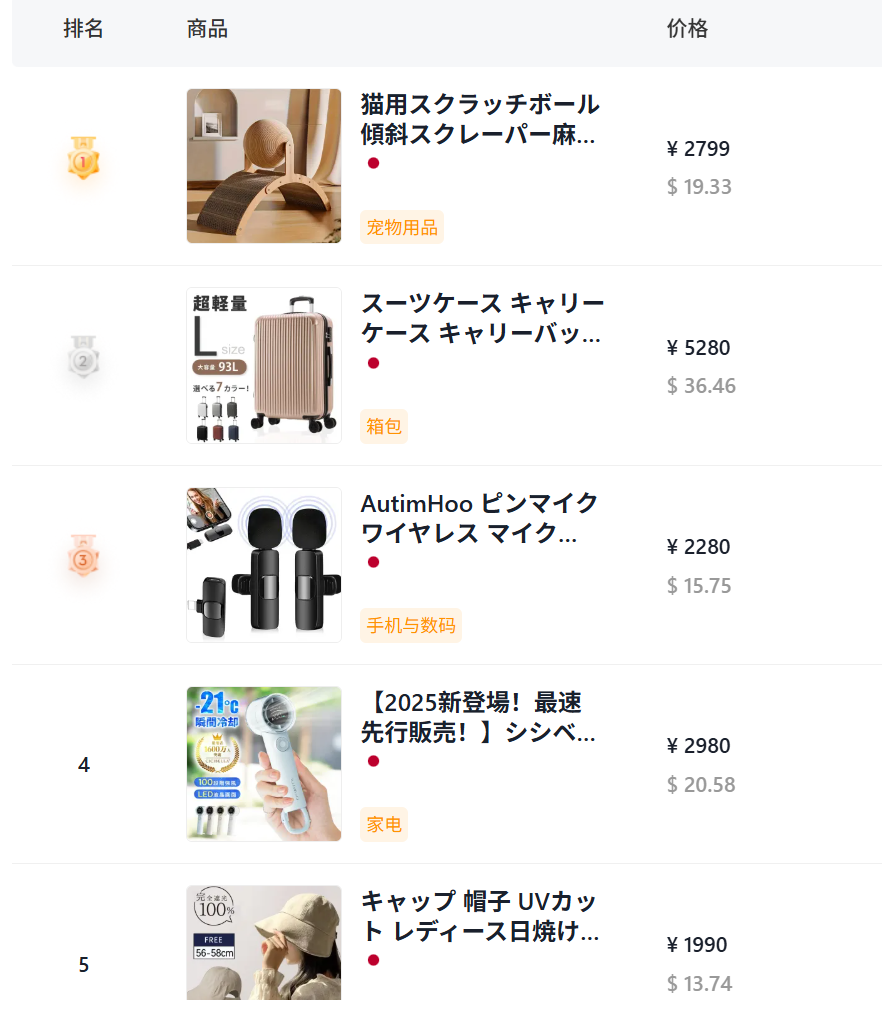Select the 家电 category tag
The image size is (882, 1022).
pos(384,824)
